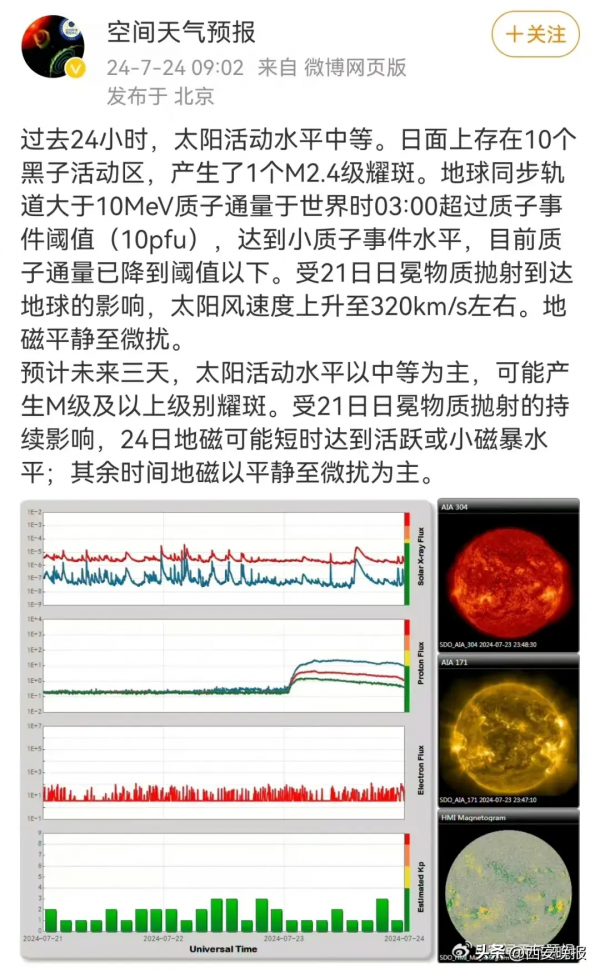Follow the 空间天气预报 account
Viewport: 600px width, 974px height.
click(x=535, y=35)
